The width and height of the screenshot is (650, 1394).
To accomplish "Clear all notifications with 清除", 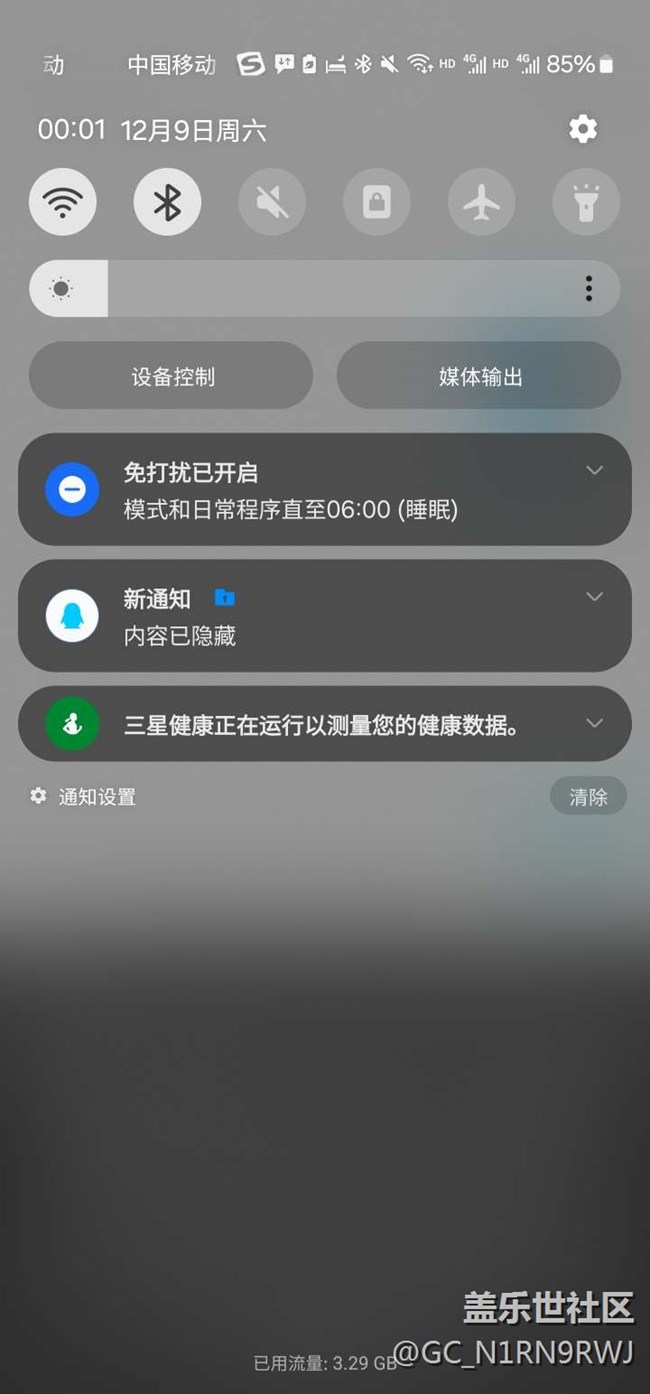I will (588, 797).
